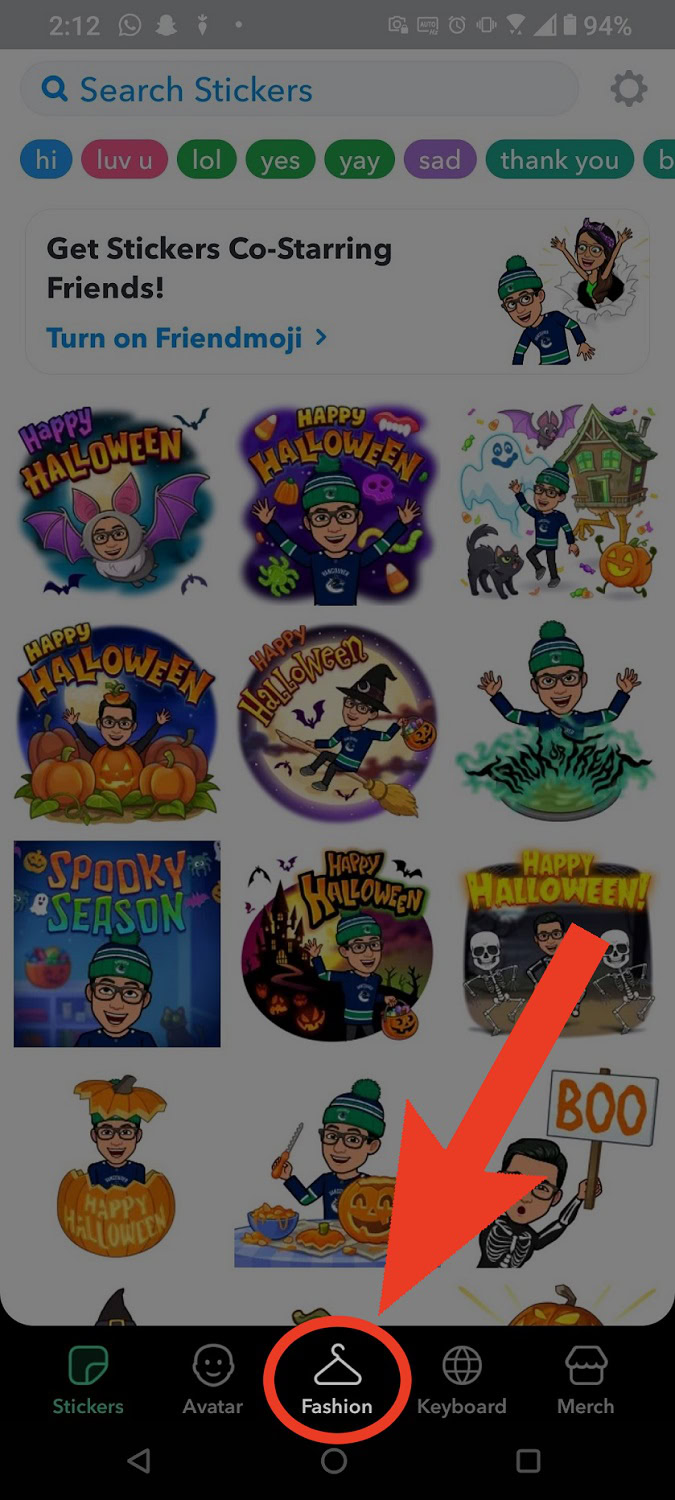Go to the Merch tab

point(585,1380)
